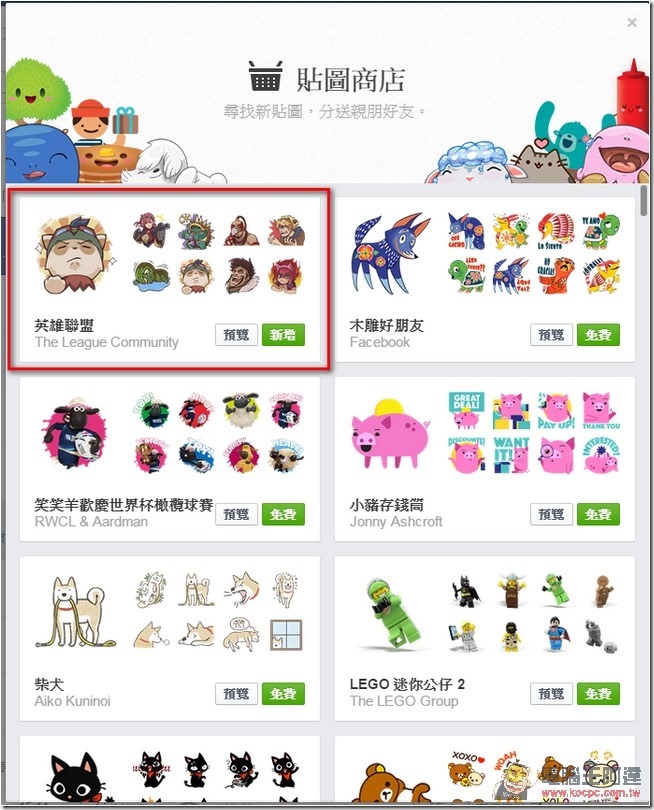Preview the 柴犬 sticker pack
Screen dimensions: 654x810
(x=236, y=693)
